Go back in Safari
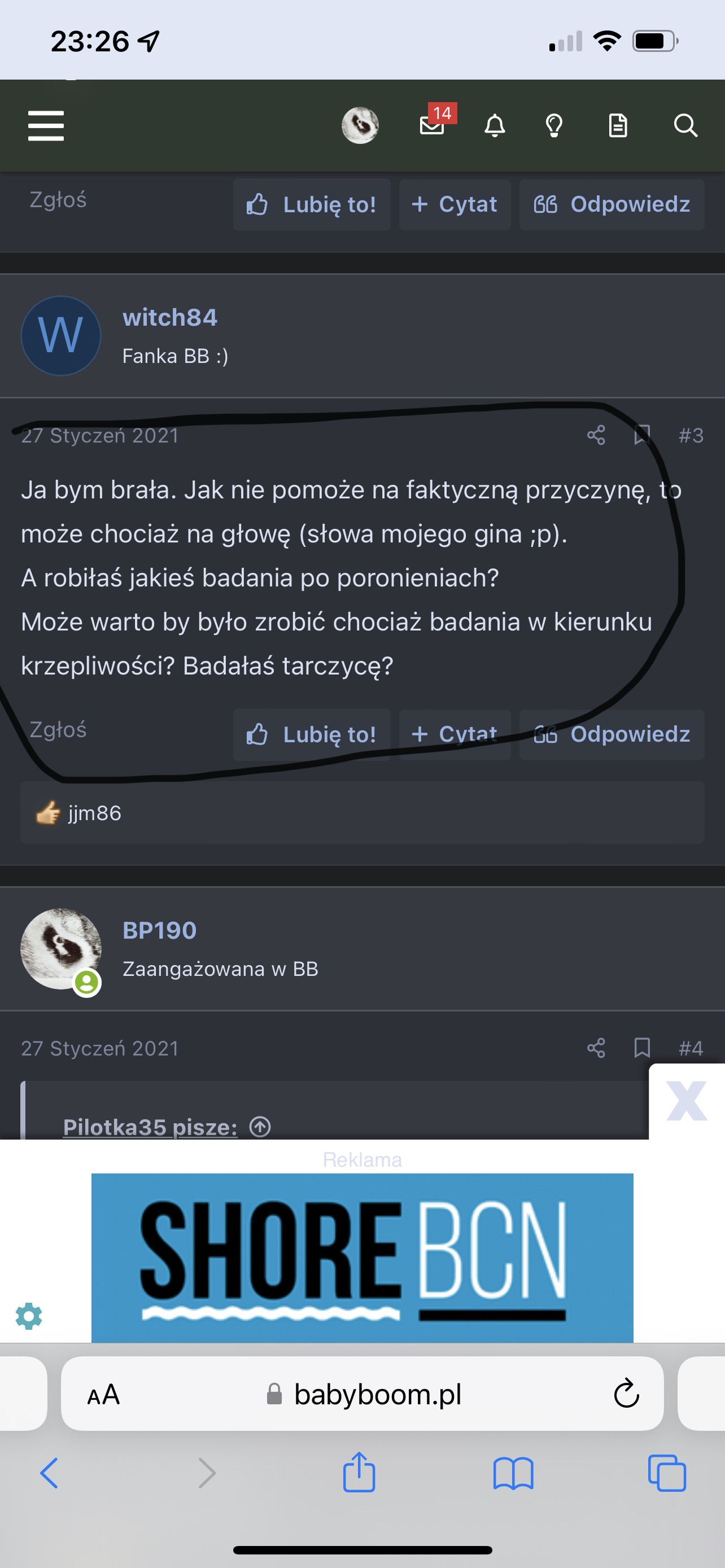 tap(49, 1474)
